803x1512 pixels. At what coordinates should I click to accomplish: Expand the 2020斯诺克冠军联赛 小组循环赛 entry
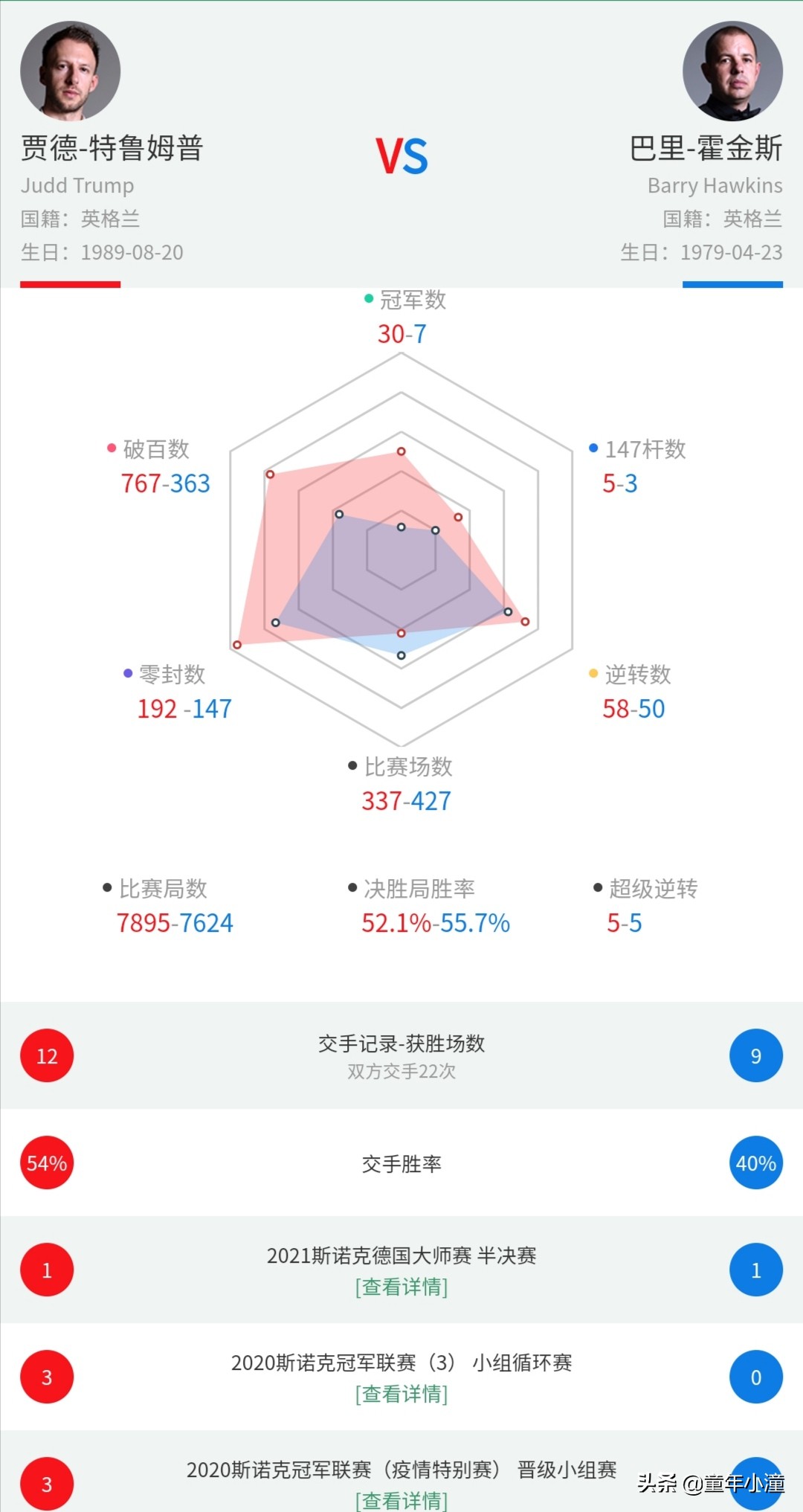tap(401, 1362)
